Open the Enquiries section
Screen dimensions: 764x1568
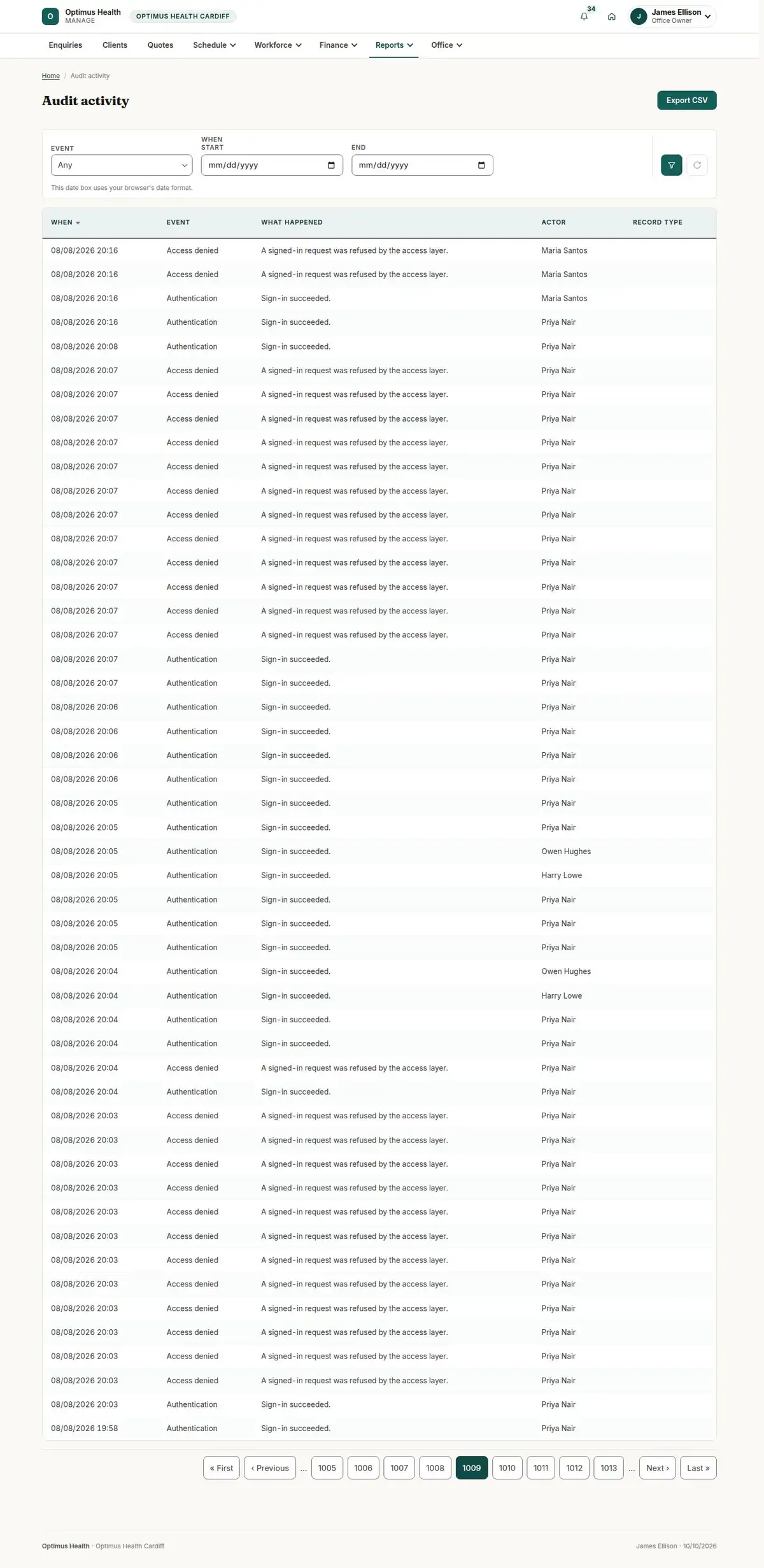tap(66, 45)
